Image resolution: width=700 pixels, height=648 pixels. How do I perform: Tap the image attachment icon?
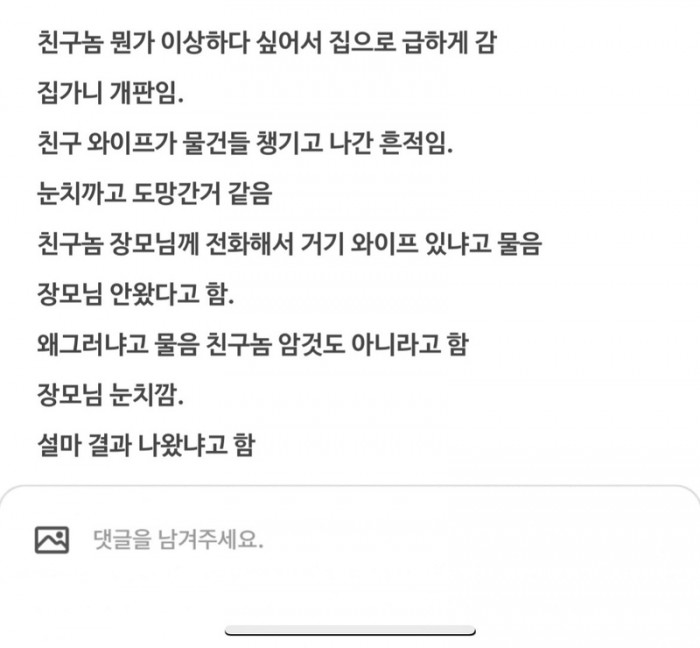point(52,540)
